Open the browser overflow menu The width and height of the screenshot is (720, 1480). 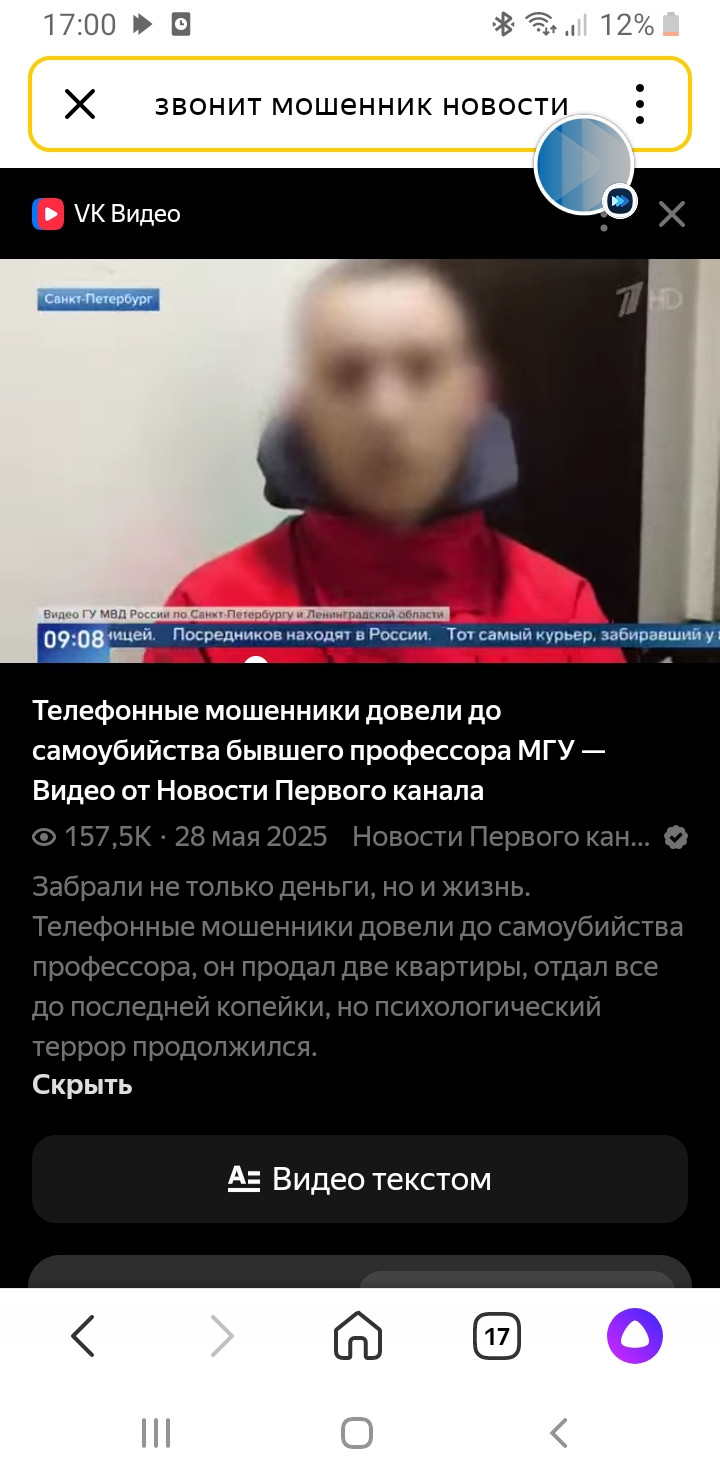(x=639, y=104)
